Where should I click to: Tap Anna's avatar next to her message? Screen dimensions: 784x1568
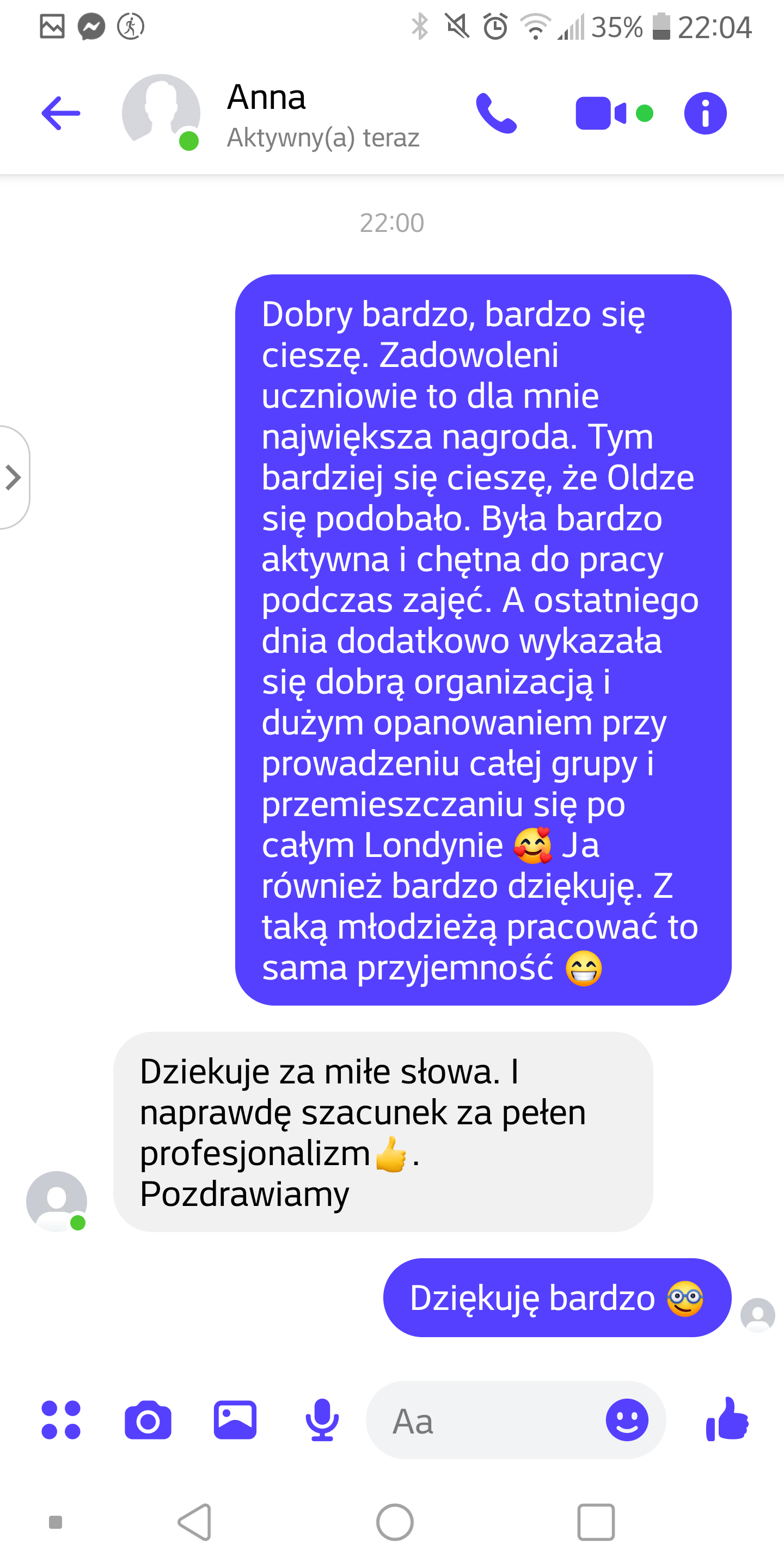click(57, 1200)
